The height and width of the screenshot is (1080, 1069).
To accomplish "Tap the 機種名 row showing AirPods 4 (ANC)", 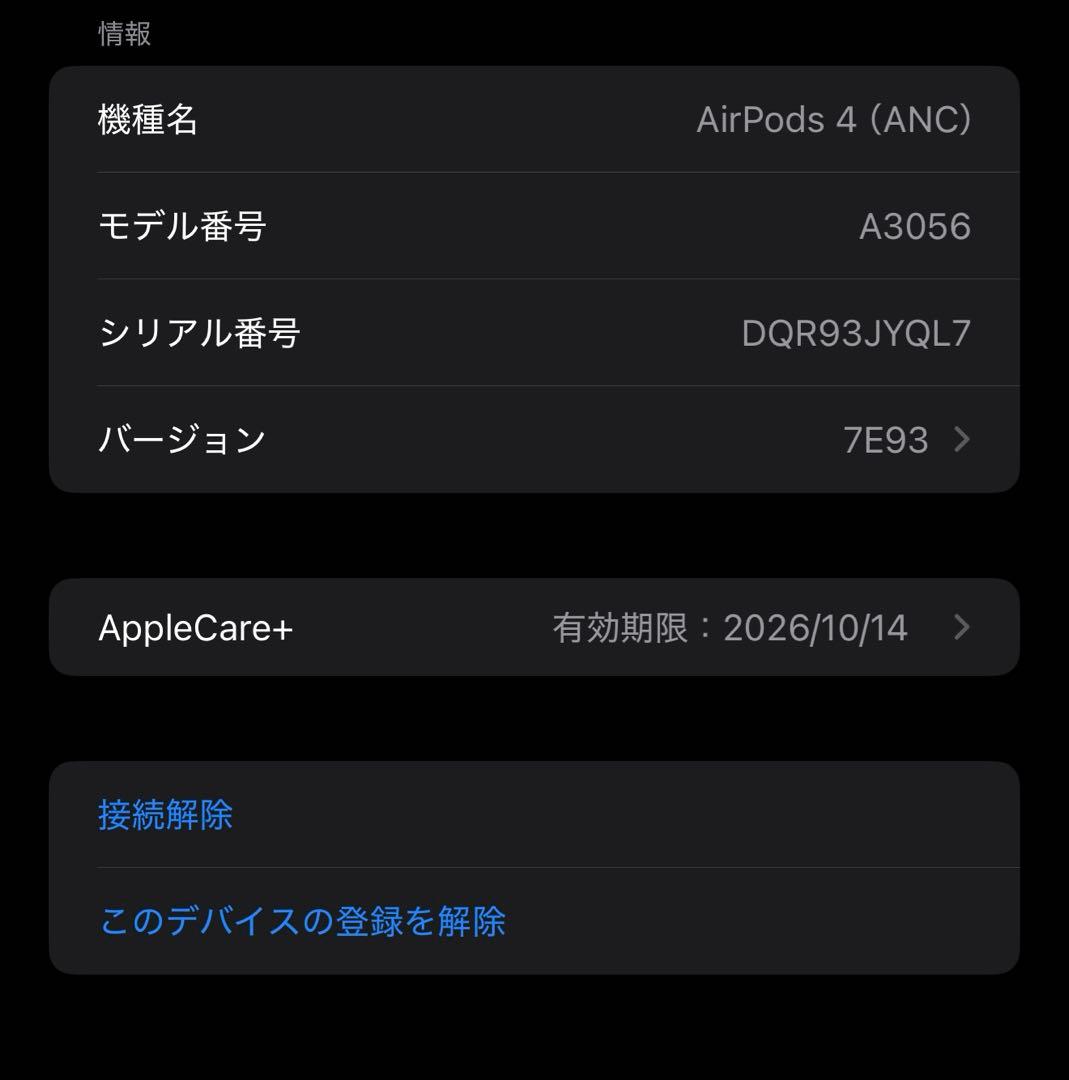I will click(x=534, y=119).
